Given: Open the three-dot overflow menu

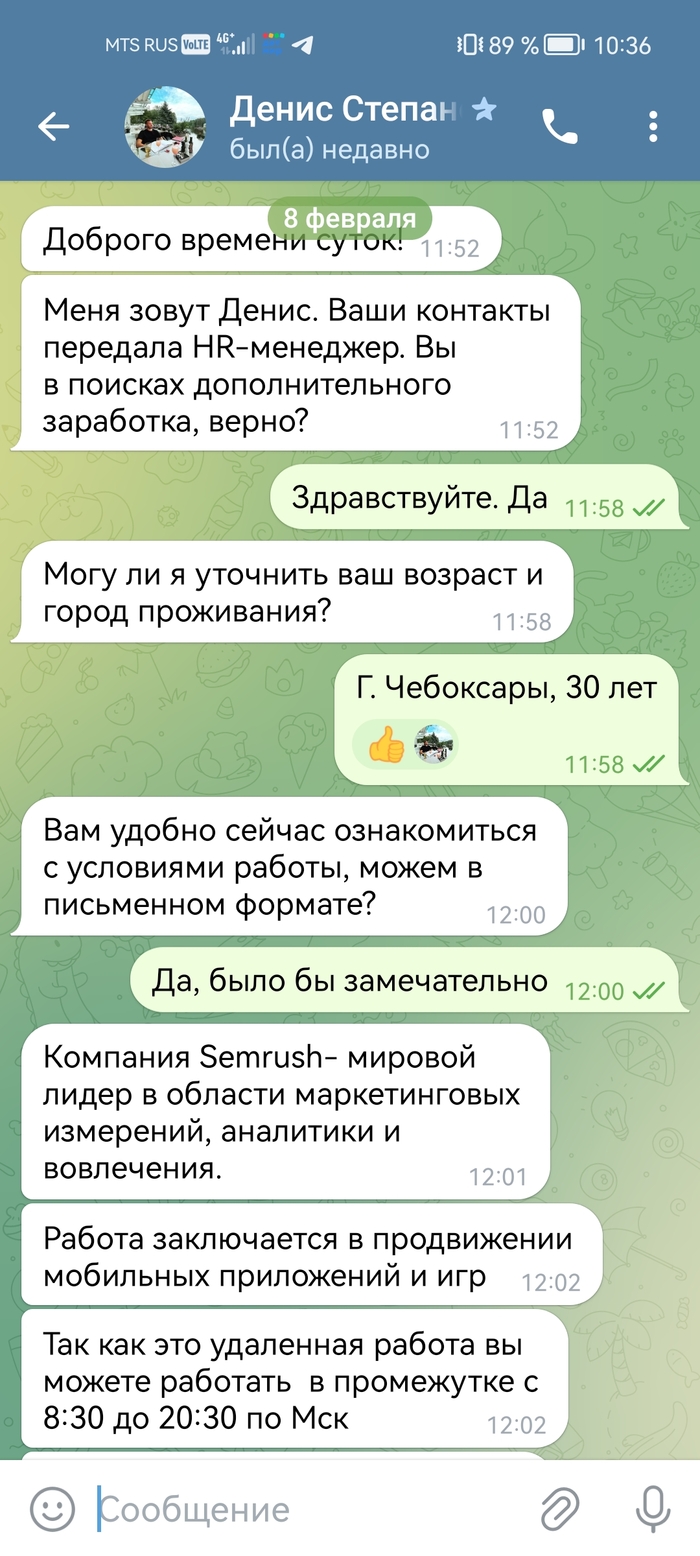Looking at the screenshot, I should [653, 126].
